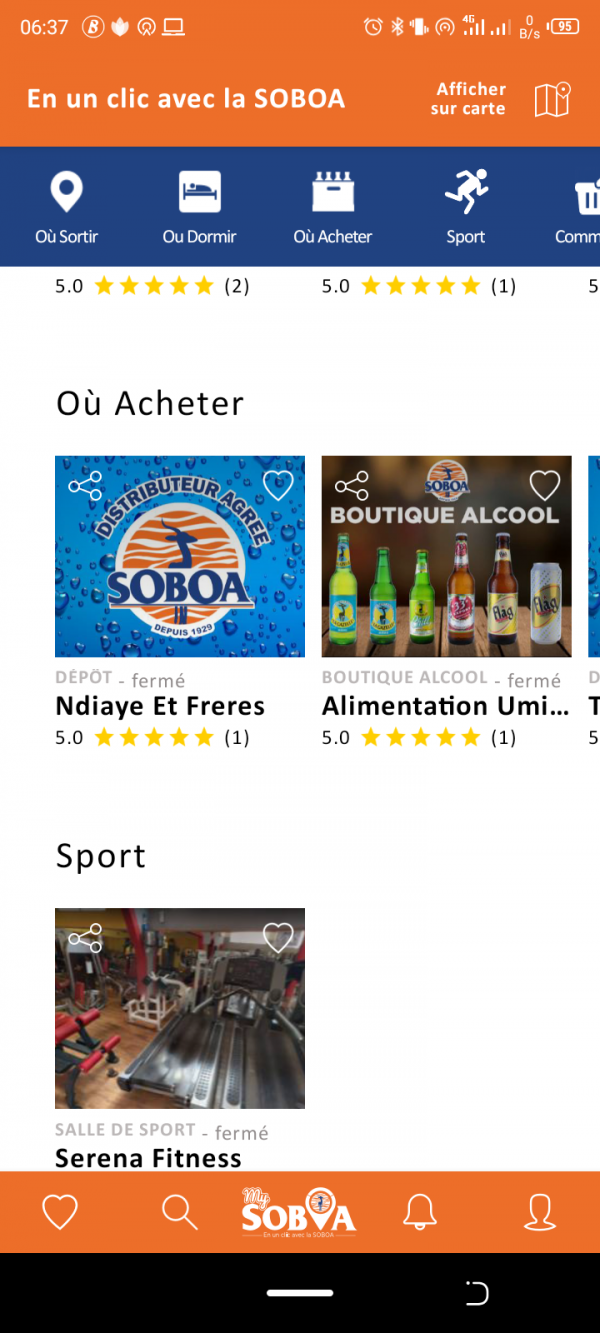Favorite the Ndiaye Et Freres listing

[x=277, y=486]
